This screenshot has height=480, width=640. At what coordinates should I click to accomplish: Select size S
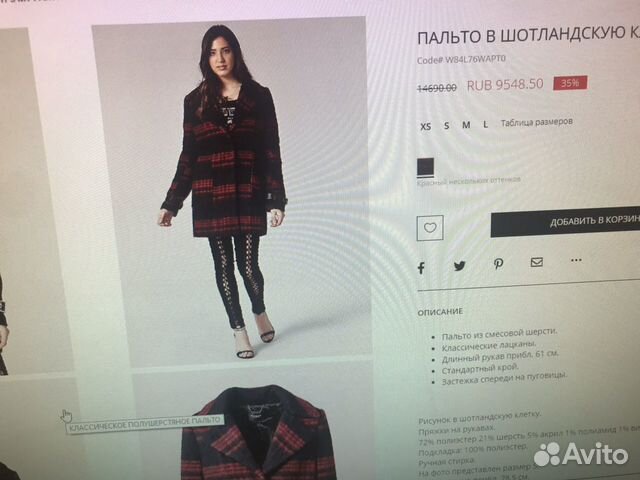(x=446, y=125)
